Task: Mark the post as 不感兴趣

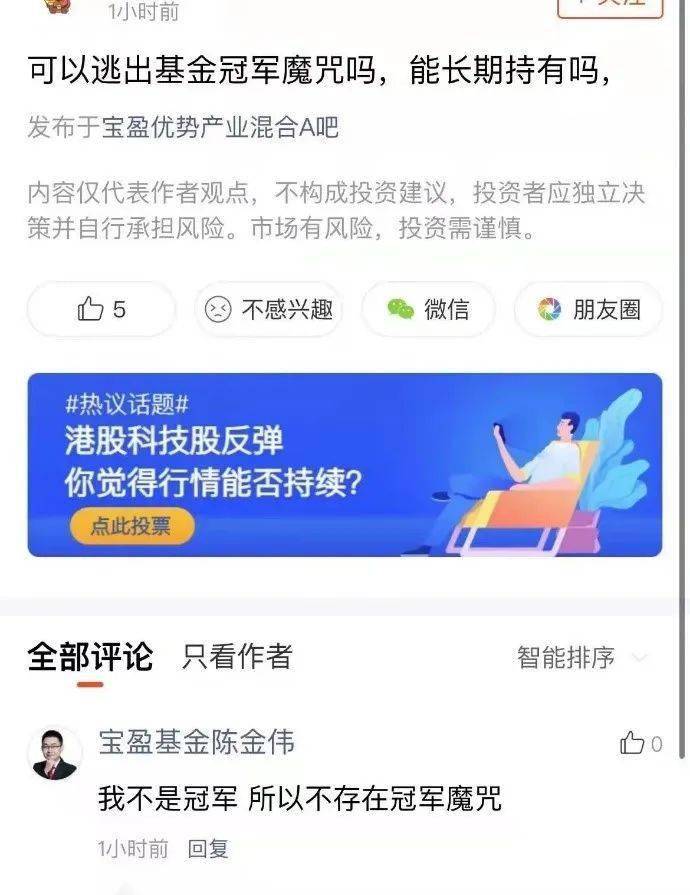Action: (269, 310)
